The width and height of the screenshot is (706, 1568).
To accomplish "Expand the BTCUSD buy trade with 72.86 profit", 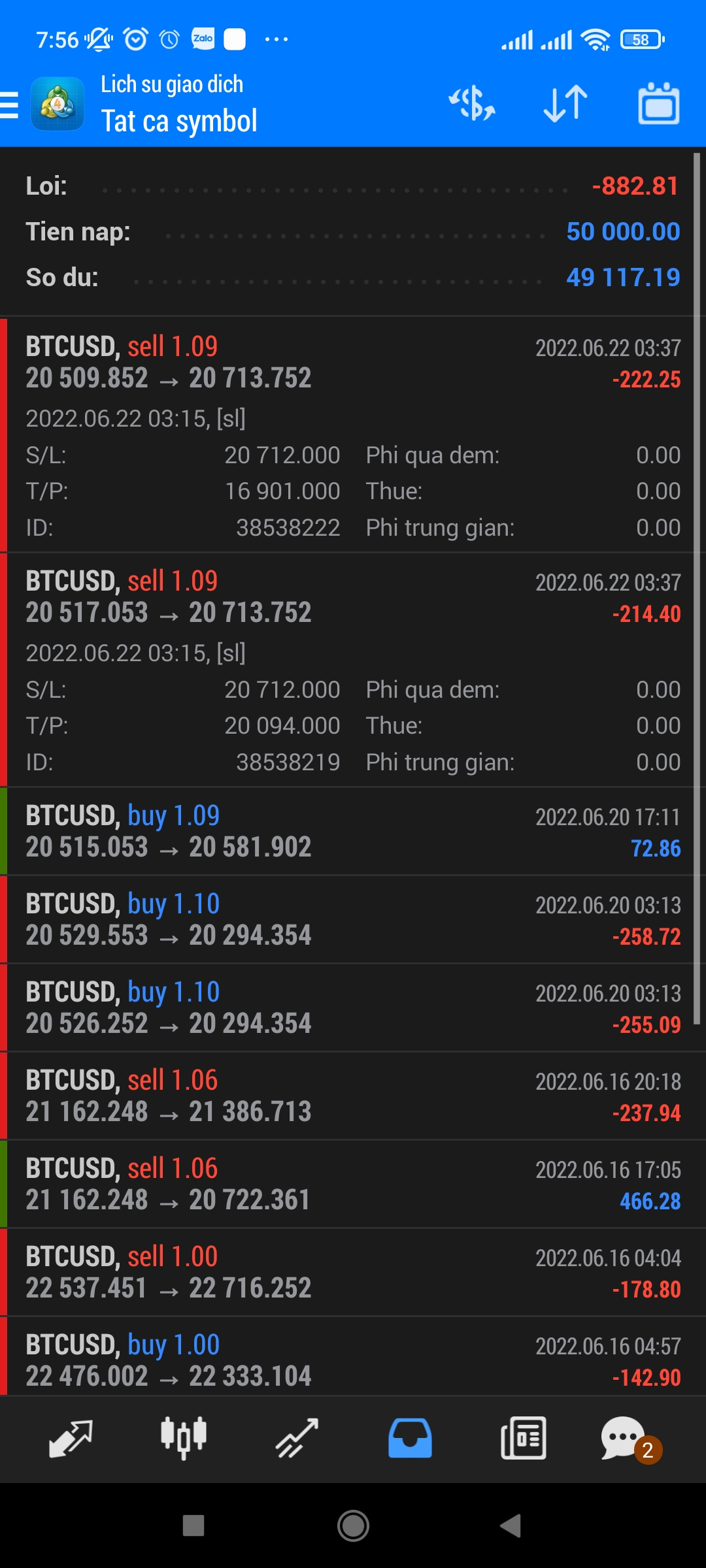I will pyautogui.click(x=353, y=831).
